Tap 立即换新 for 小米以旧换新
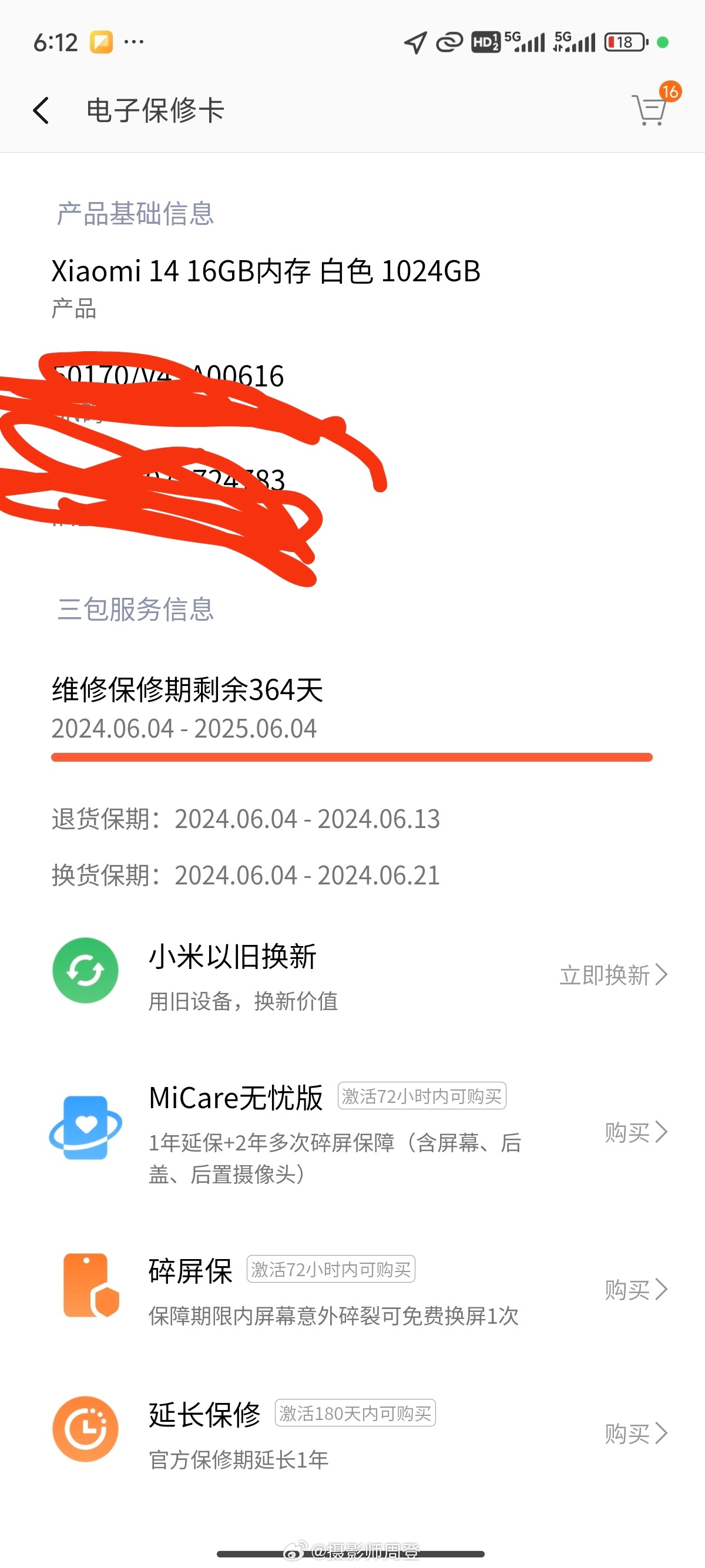Screen dimensions: 705x1568 click(x=613, y=975)
